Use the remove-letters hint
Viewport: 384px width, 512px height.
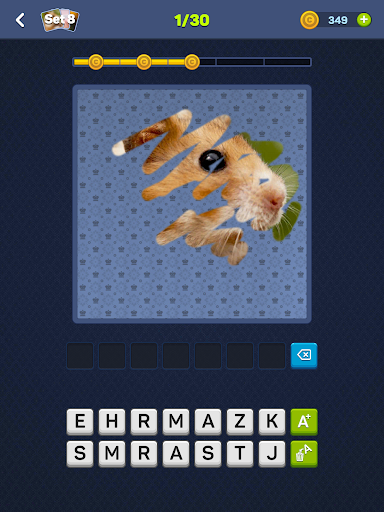pyautogui.click(x=304, y=454)
